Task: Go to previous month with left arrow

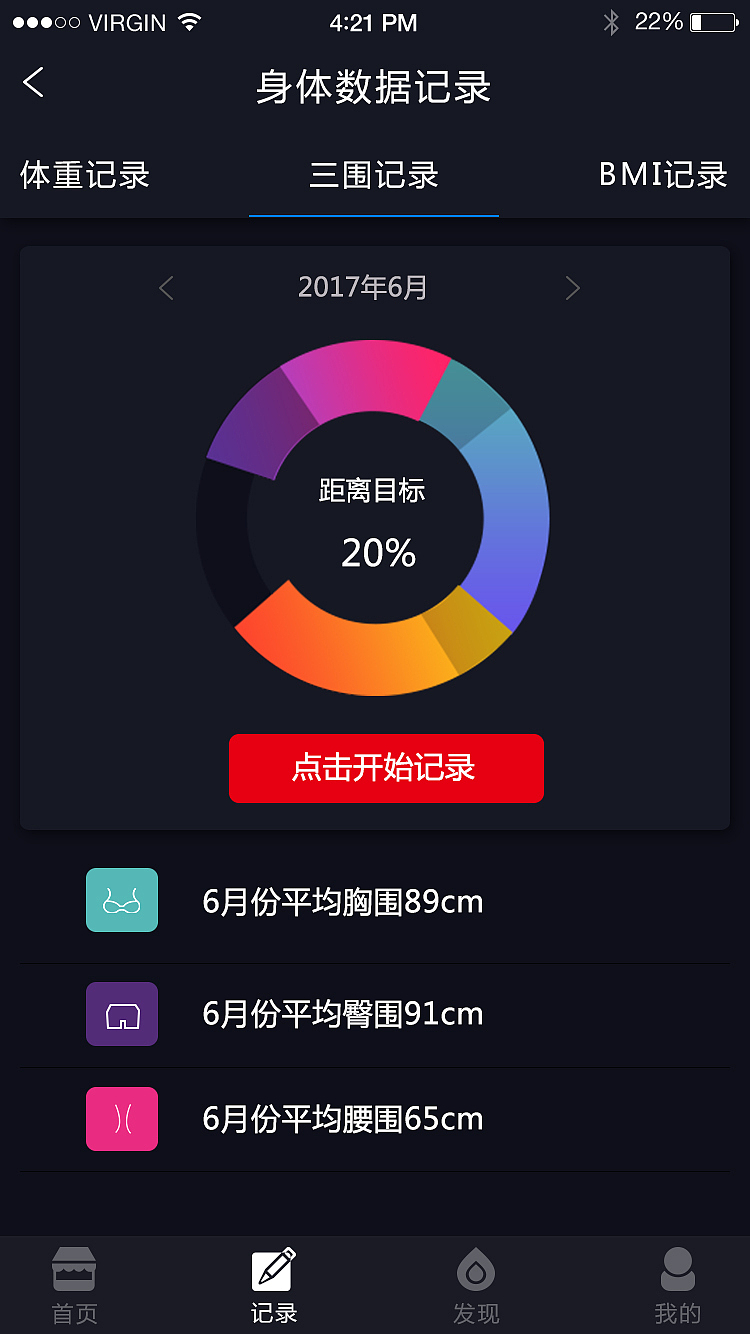Action: 166,288
